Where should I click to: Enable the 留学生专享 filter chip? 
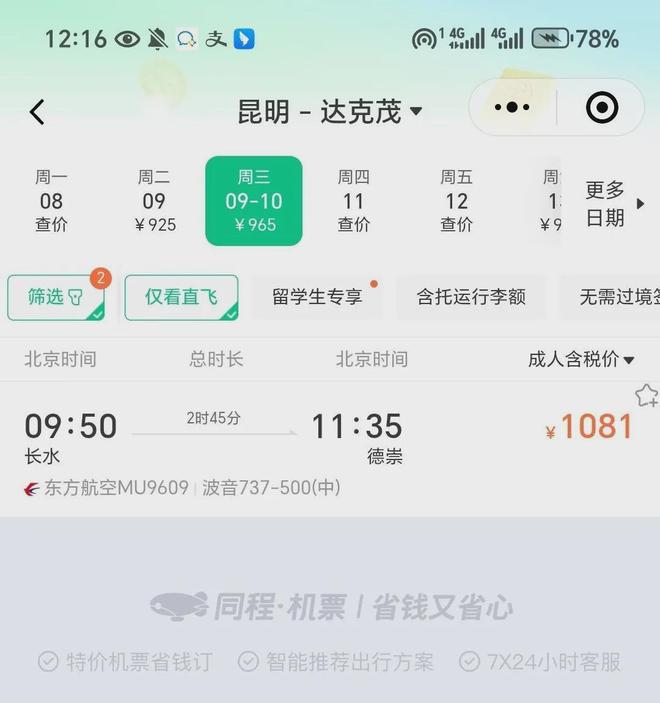coord(317,297)
